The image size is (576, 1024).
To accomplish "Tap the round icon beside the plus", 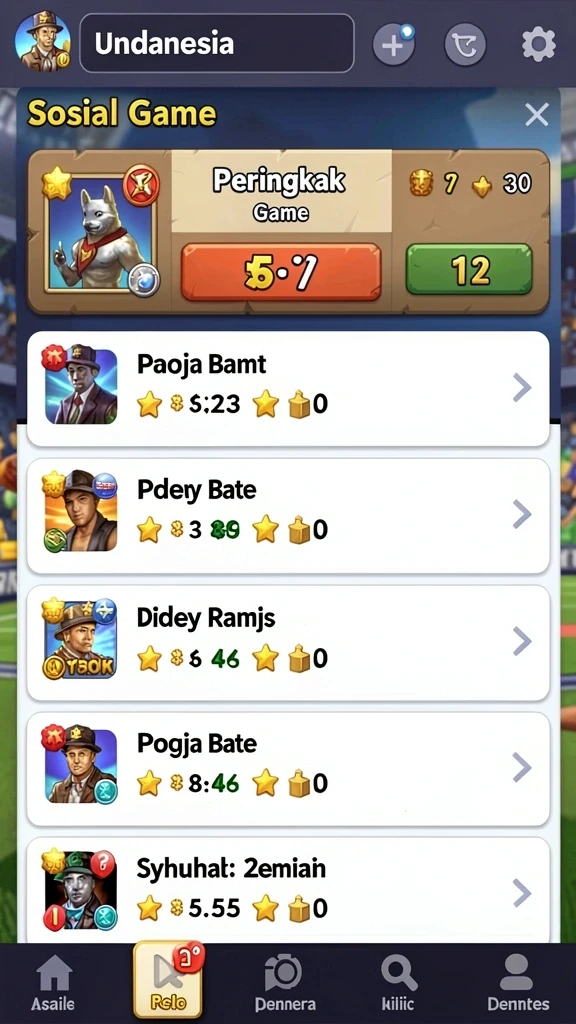I will click(465, 45).
